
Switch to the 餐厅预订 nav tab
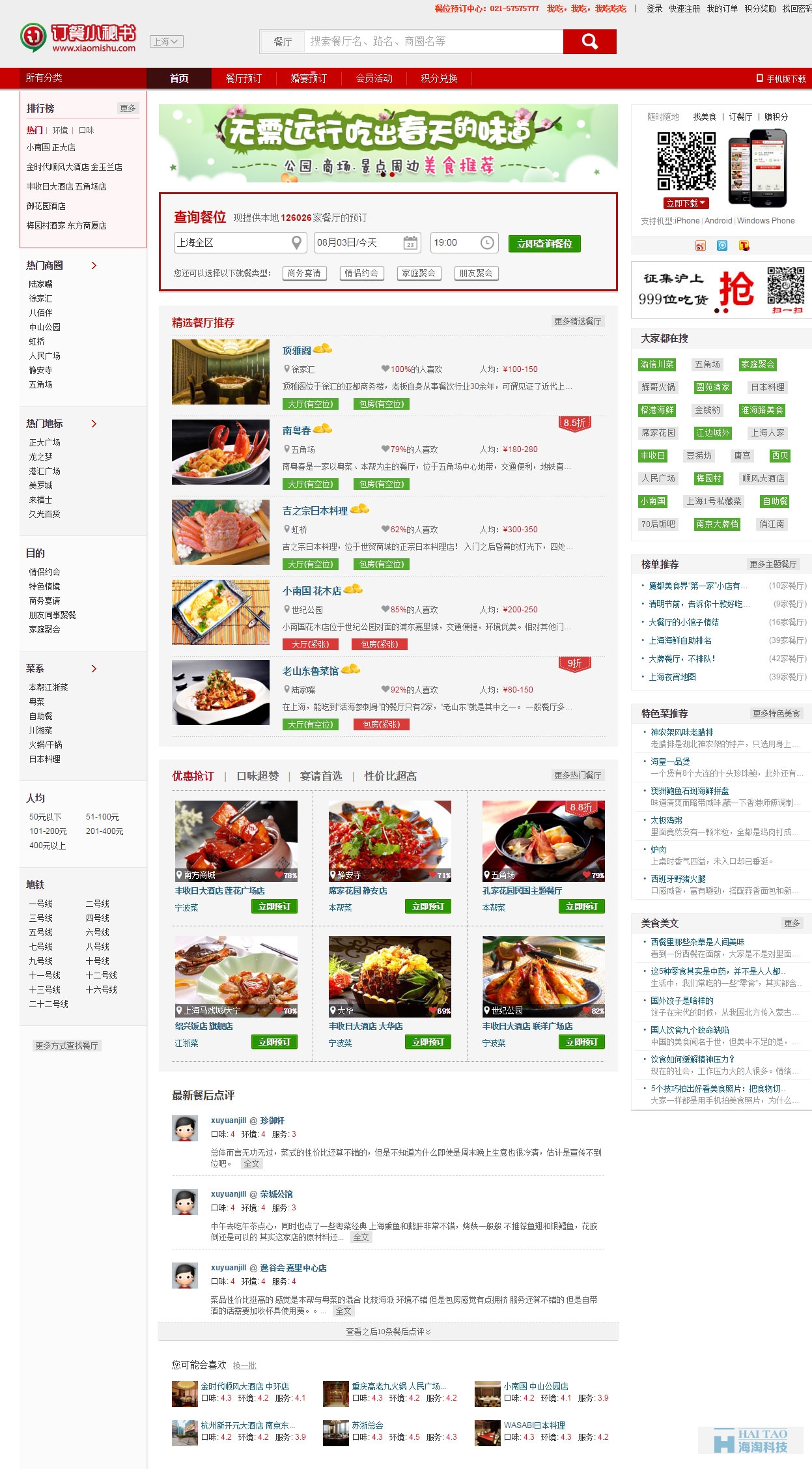click(x=244, y=78)
